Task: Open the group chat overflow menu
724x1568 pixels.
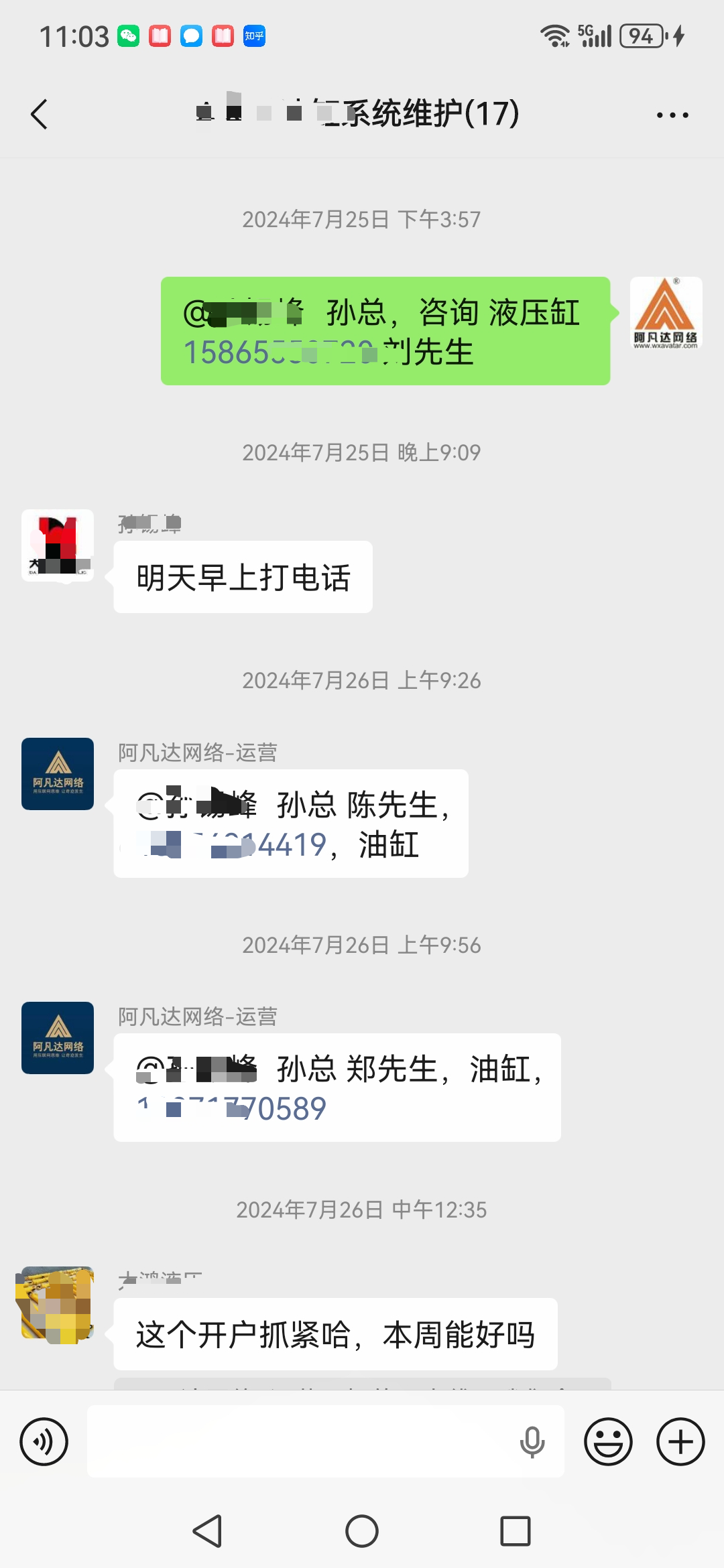Action: pos(672,115)
